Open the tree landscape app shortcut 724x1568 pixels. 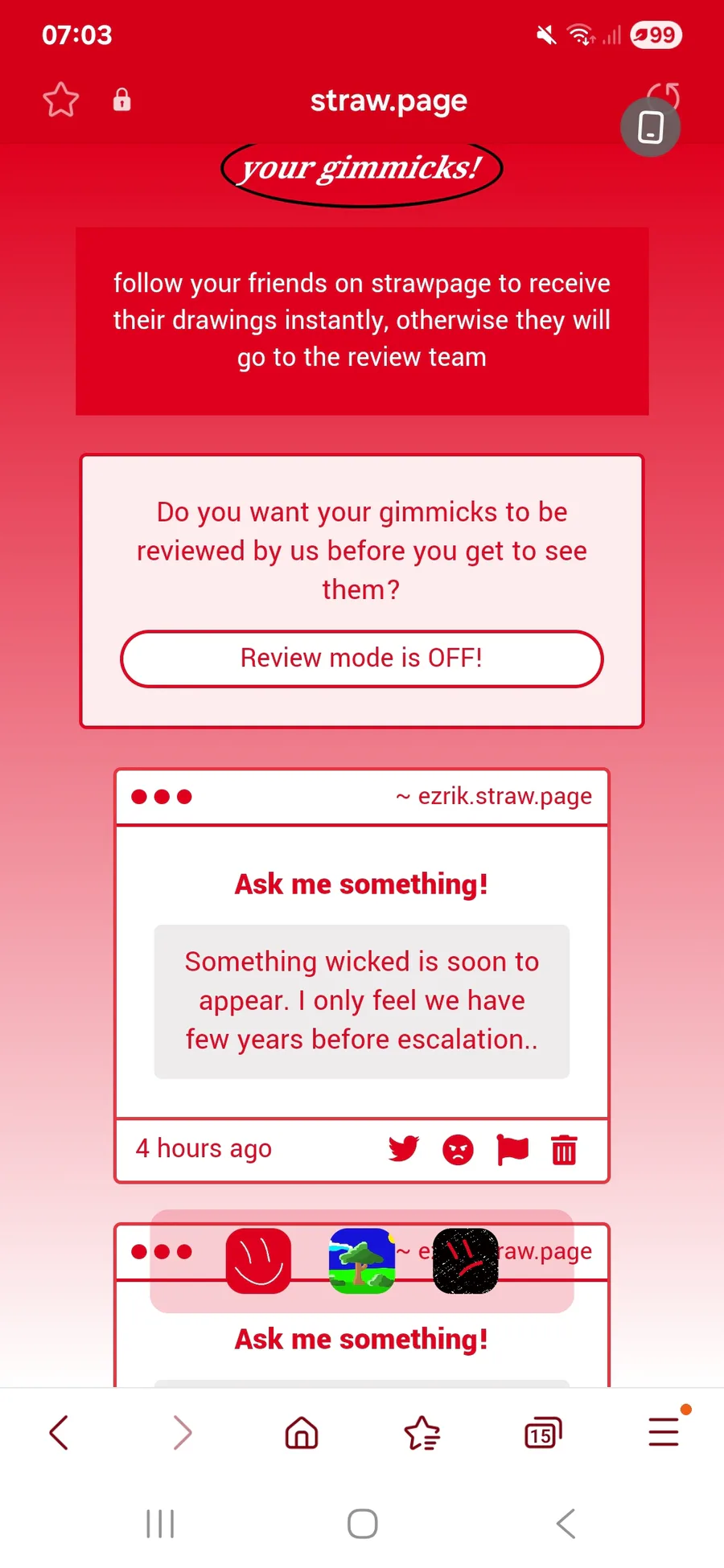tap(362, 1261)
